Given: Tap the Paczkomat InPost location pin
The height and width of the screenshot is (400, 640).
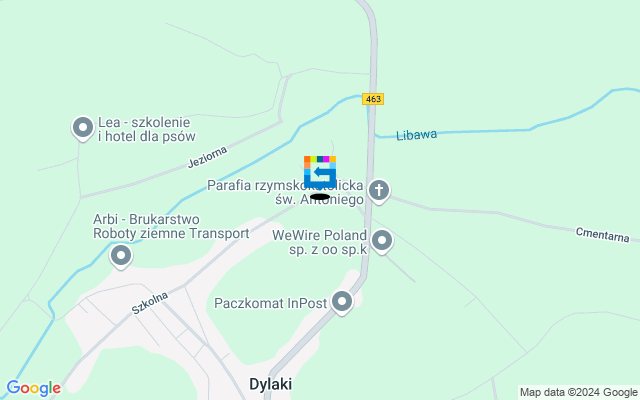Looking at the screenshot, I should click(343, 301).
